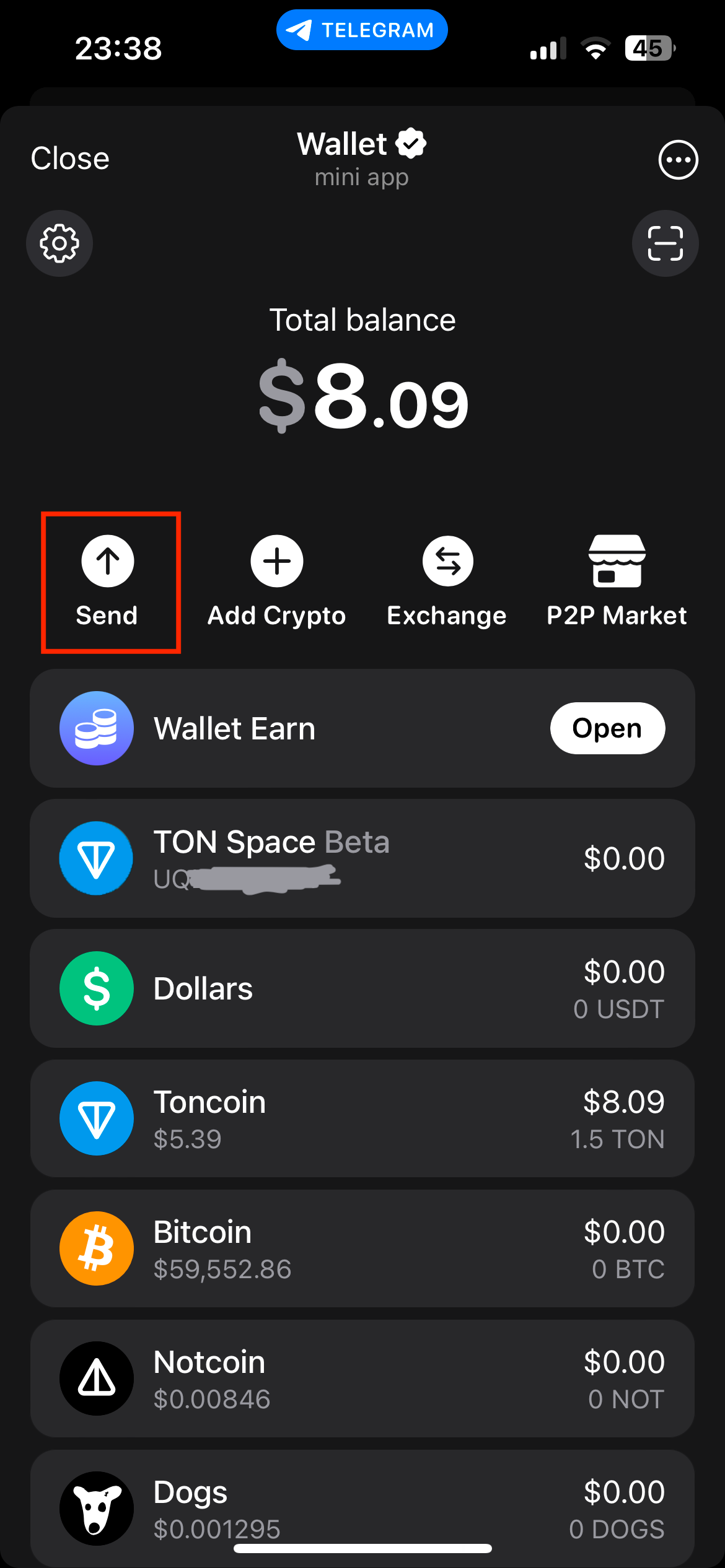Viewport: 725px width, 1568px height.
Task: Close the Wallet mini app
Action: pos(70,159)
